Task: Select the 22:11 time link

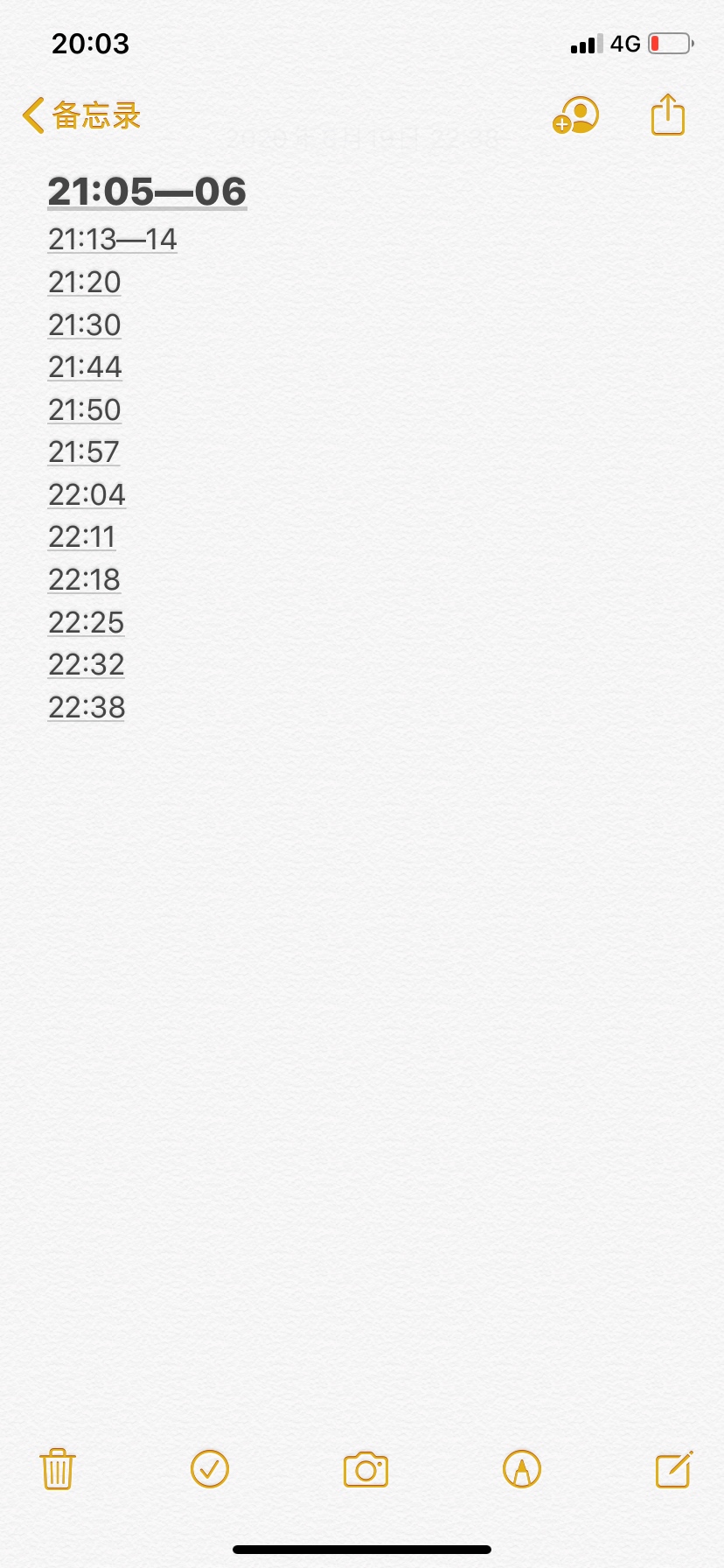Action: pyautogui.click(x=82, y=536)
